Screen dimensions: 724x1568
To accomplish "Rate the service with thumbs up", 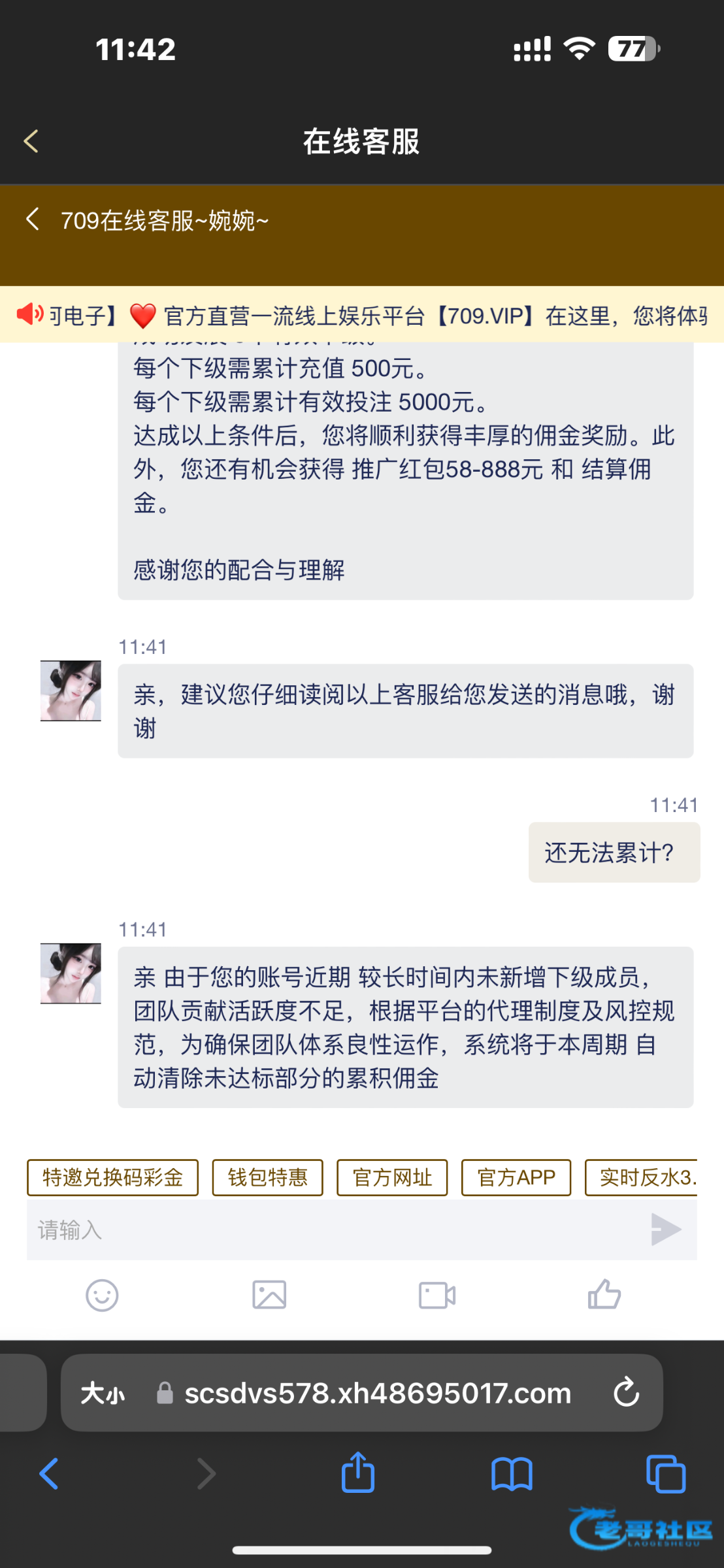I will 604,1295.
